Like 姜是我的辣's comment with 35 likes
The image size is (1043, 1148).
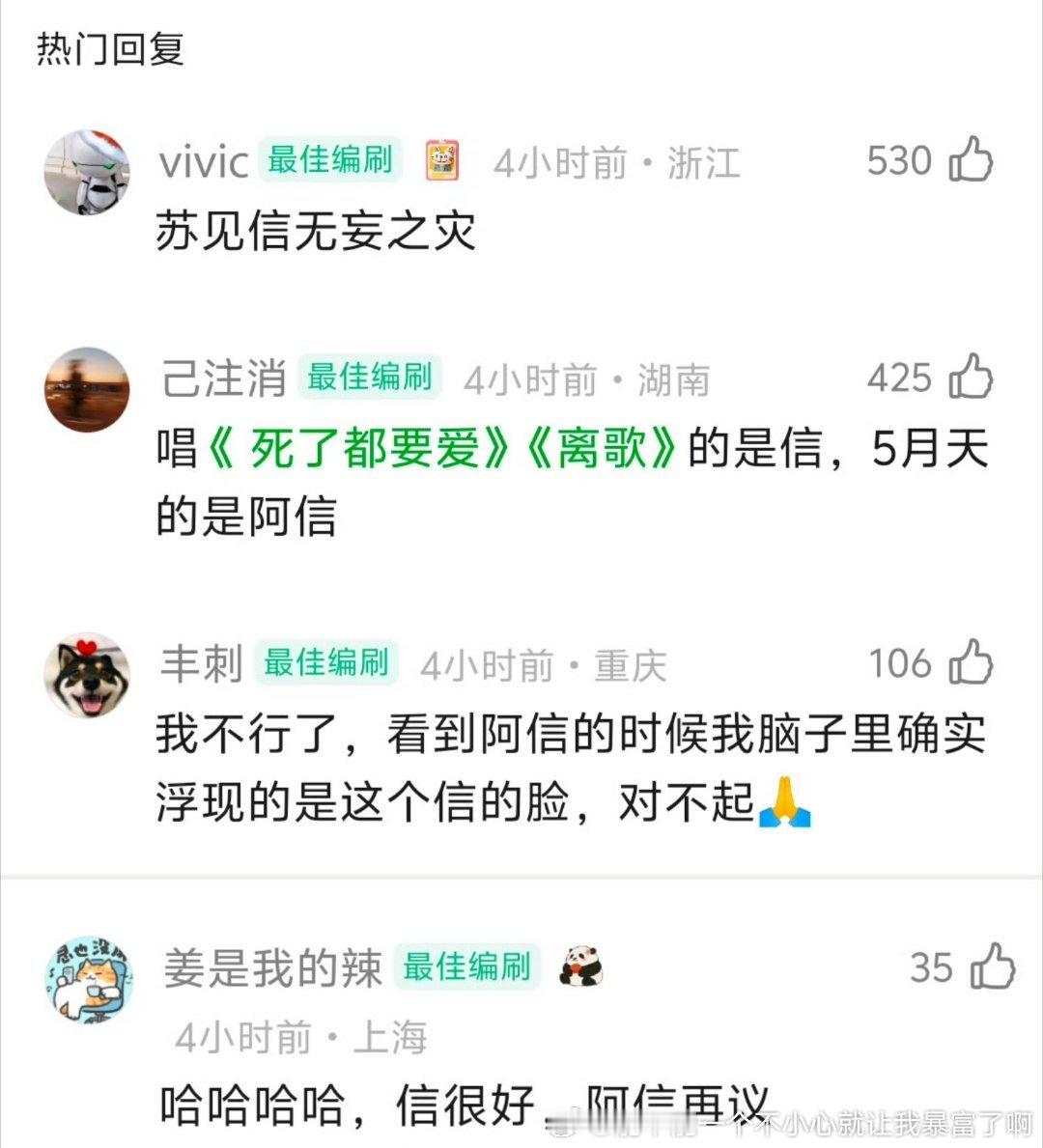pos(993,966)
